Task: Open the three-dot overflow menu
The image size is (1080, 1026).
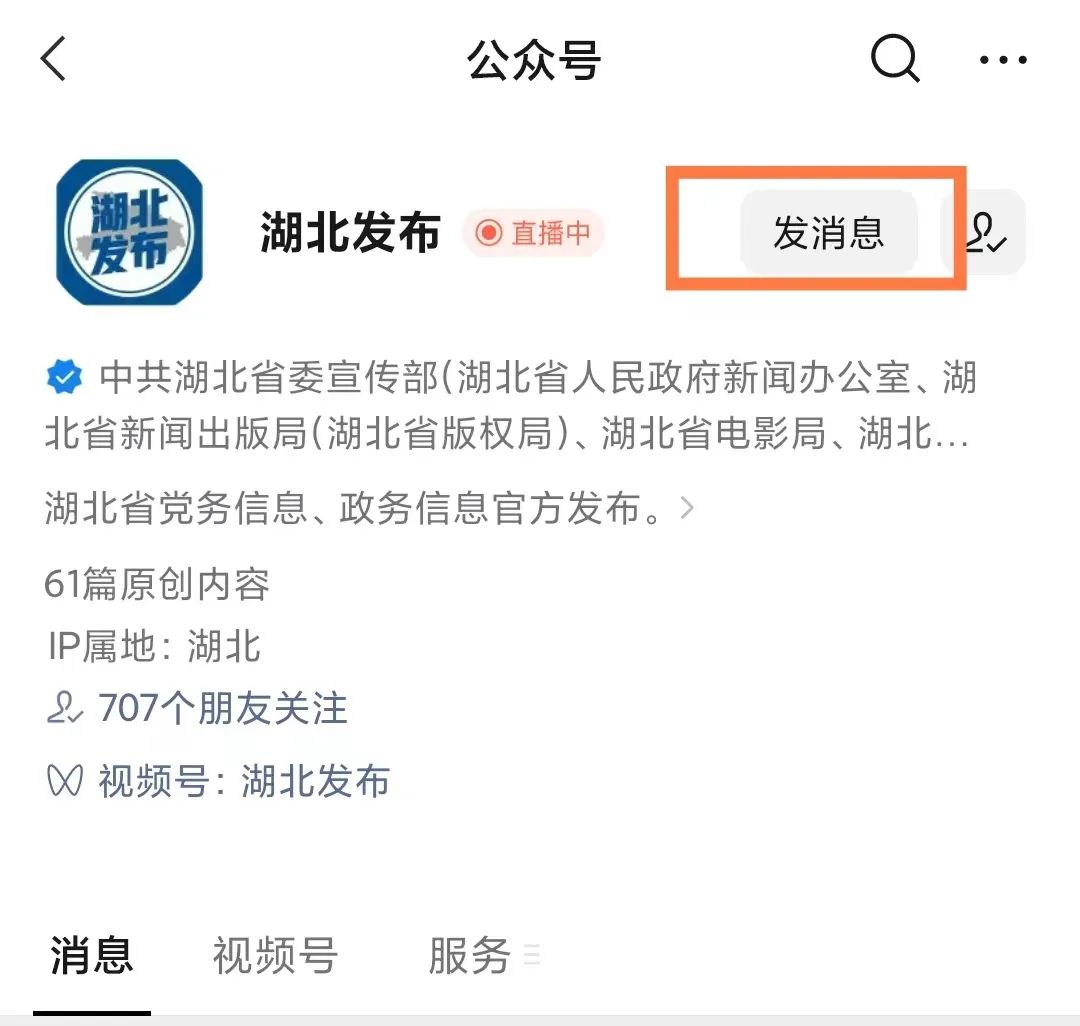Action: [x=1002, y=60]
